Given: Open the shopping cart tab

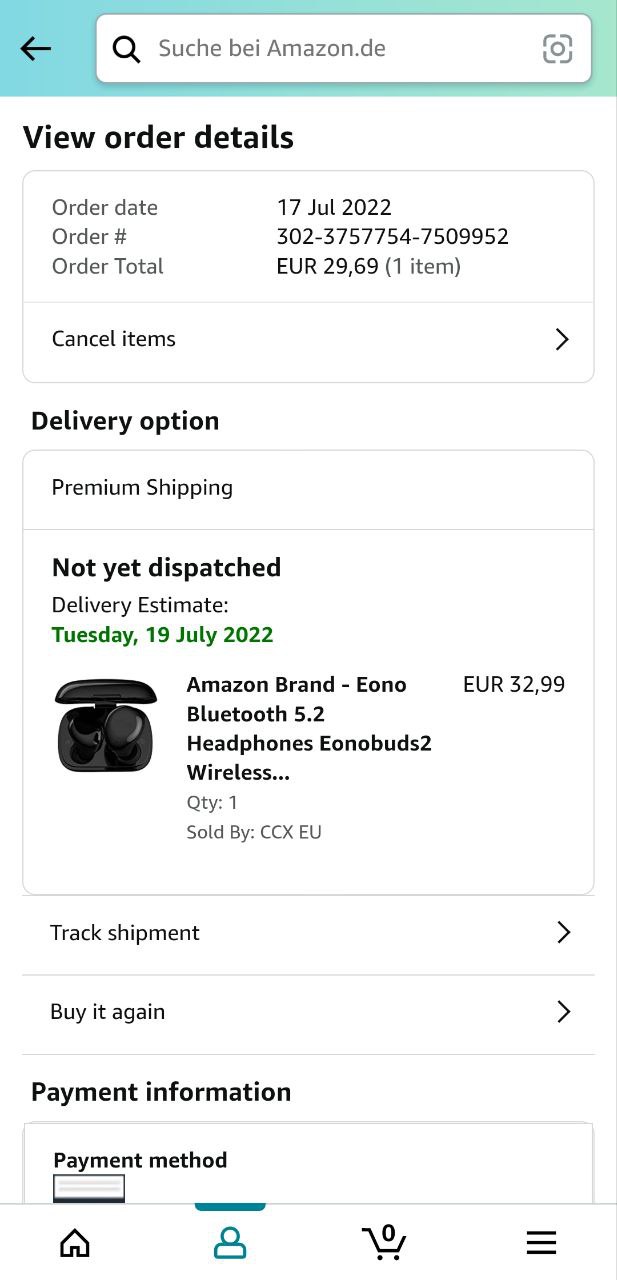Looking at the screenshot, I should click(x=385, y=1243).
